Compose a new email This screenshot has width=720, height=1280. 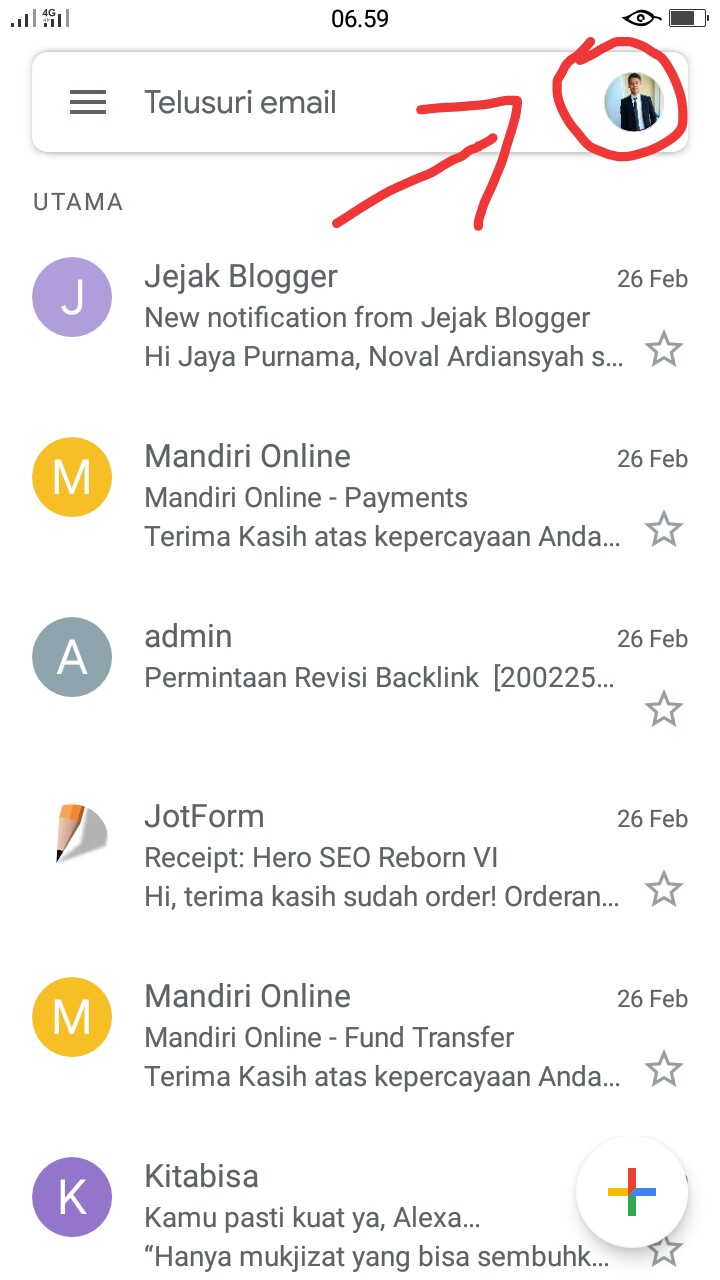point(632,1192)
